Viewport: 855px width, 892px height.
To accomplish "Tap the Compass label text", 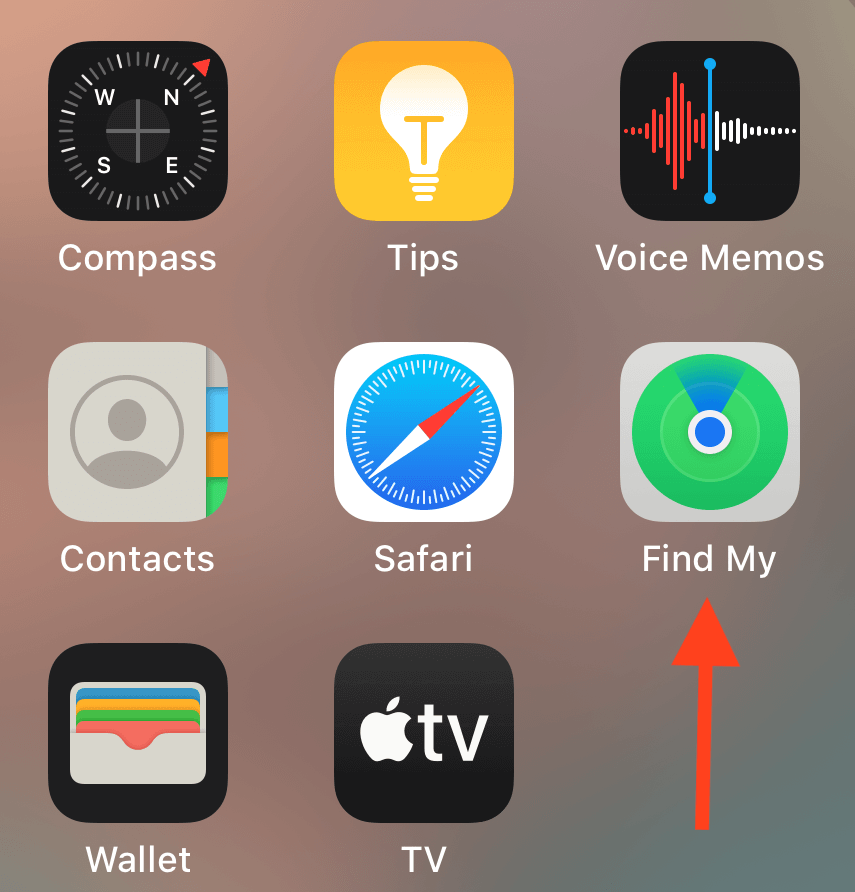I will point(138,258).
